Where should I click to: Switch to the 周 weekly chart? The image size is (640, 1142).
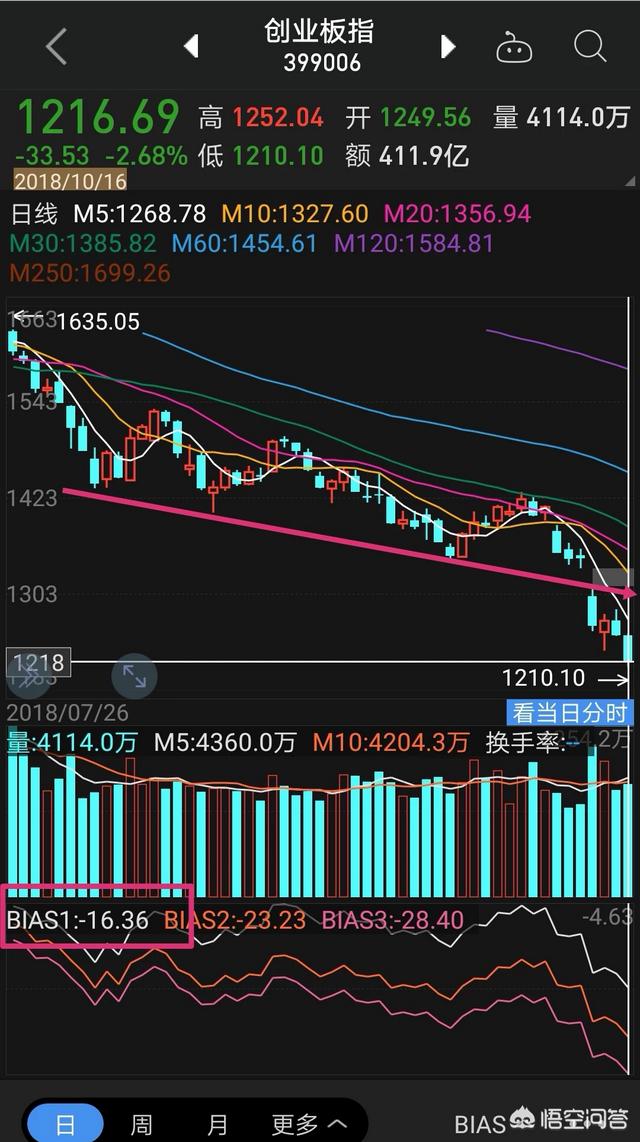pyautogui.click(x=141, y=1124)
